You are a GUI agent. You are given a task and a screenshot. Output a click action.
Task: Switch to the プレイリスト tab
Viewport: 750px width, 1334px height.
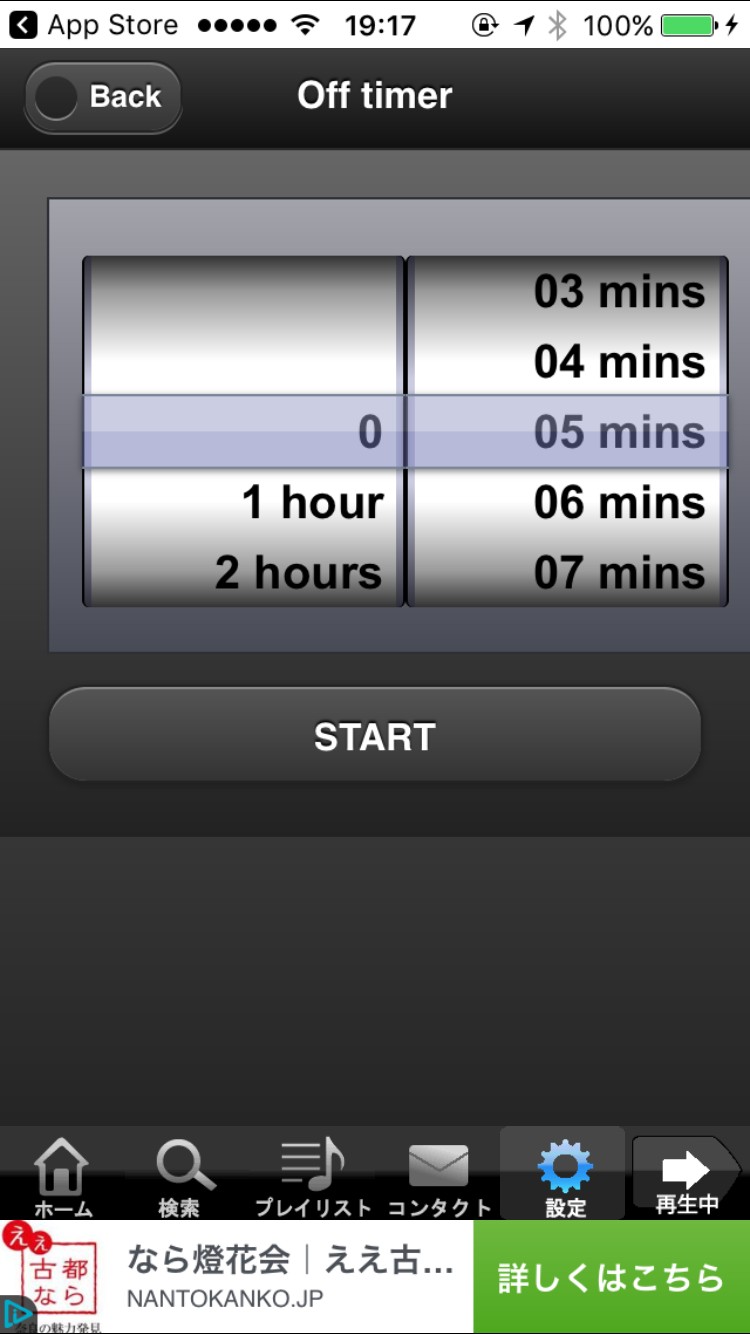click(x=312, y=1177)
